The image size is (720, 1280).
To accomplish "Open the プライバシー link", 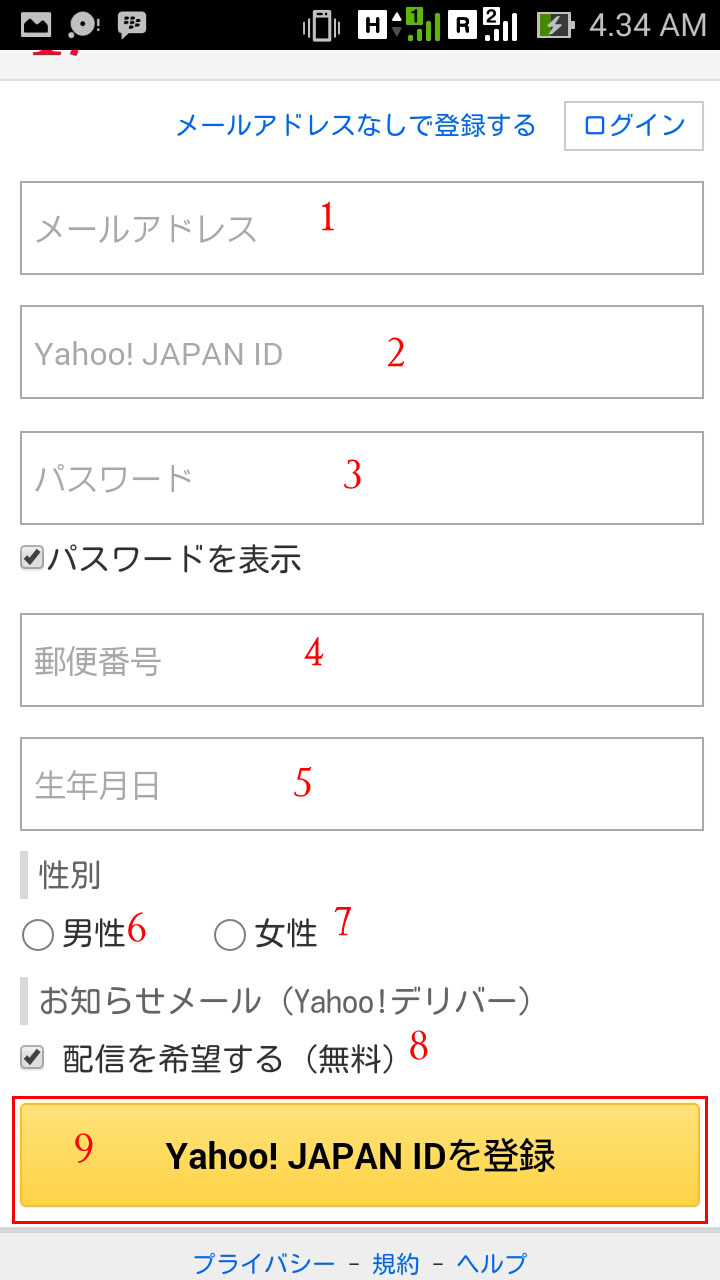I will [x=264, y=1263].
